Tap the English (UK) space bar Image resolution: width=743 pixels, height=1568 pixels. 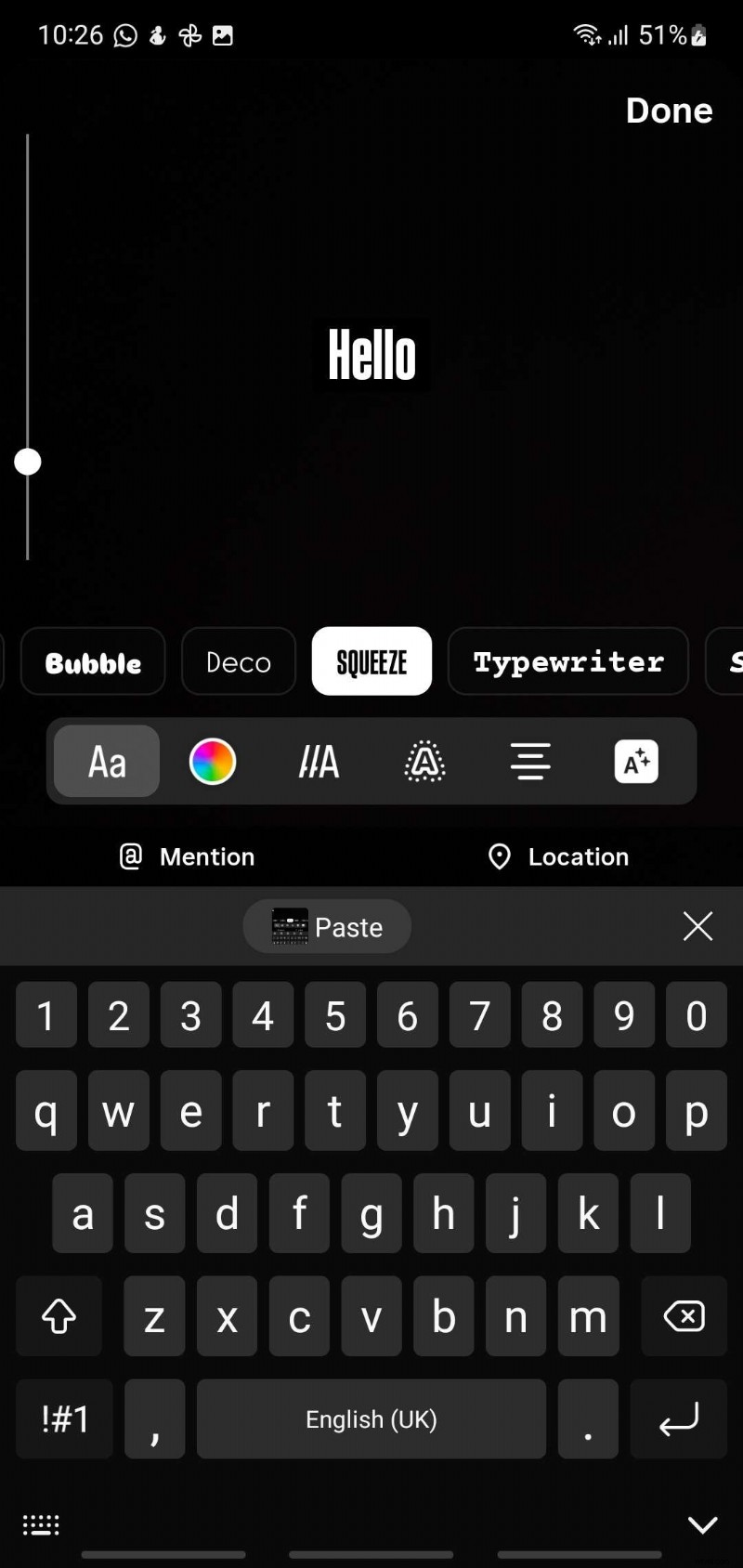(371, 1418)
